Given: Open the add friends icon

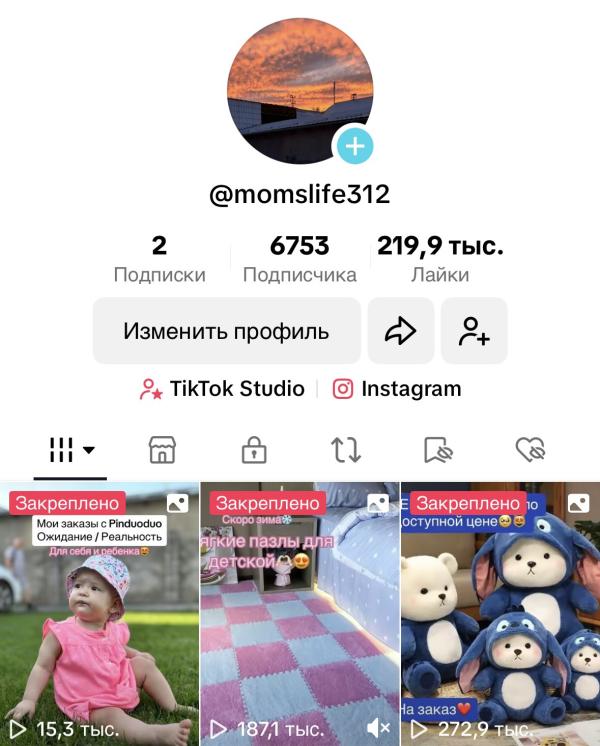Looking at the screenshot, I should 474,331.
